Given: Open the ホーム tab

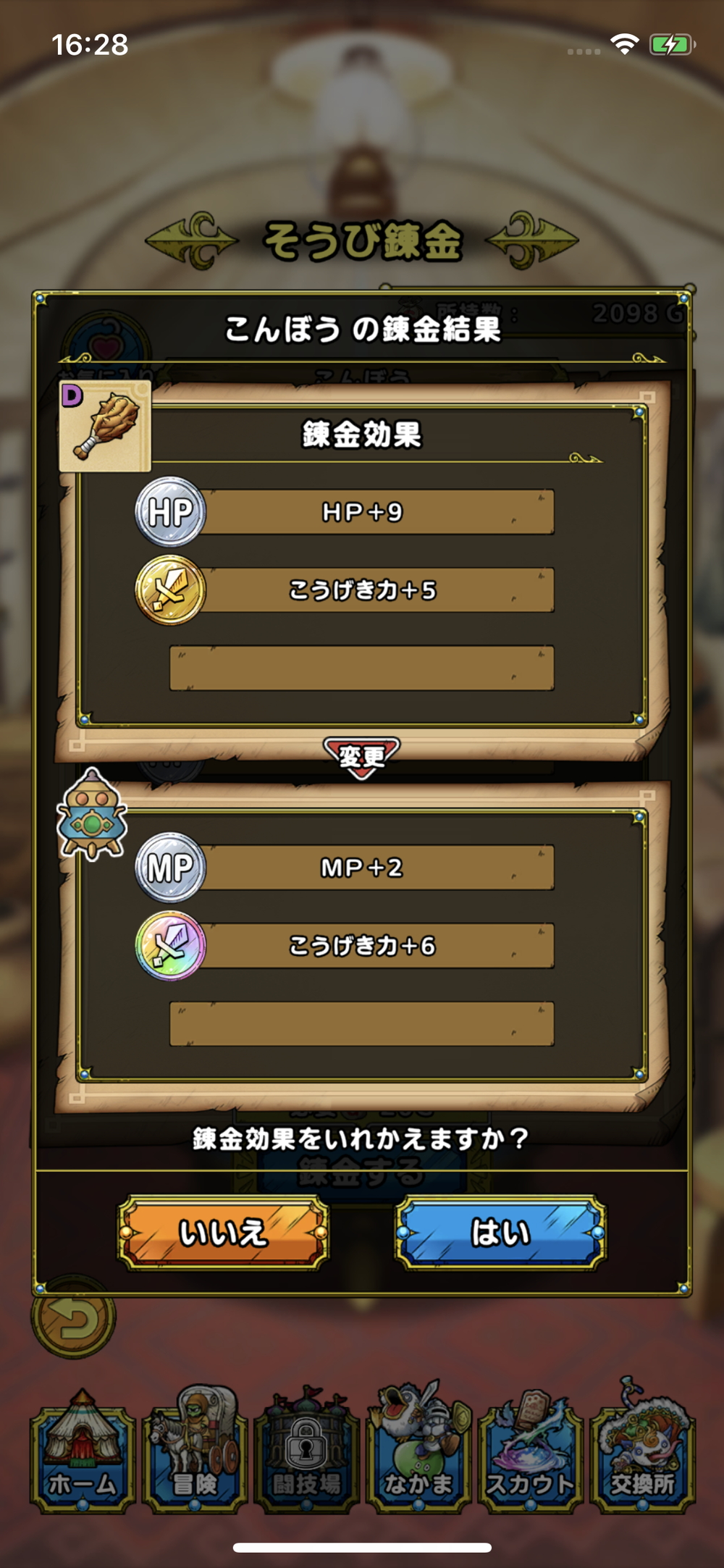Looking at the screenshot, I should [x=82, y=1452].
